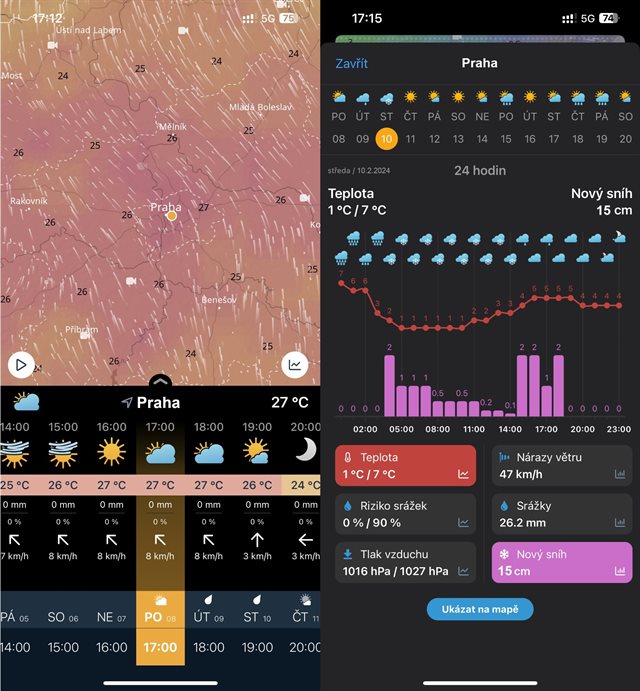This screenshot has height=691, width=640.
Task: Tap Zavřít to close the Praha detail
Action: (x=351, y=63)
